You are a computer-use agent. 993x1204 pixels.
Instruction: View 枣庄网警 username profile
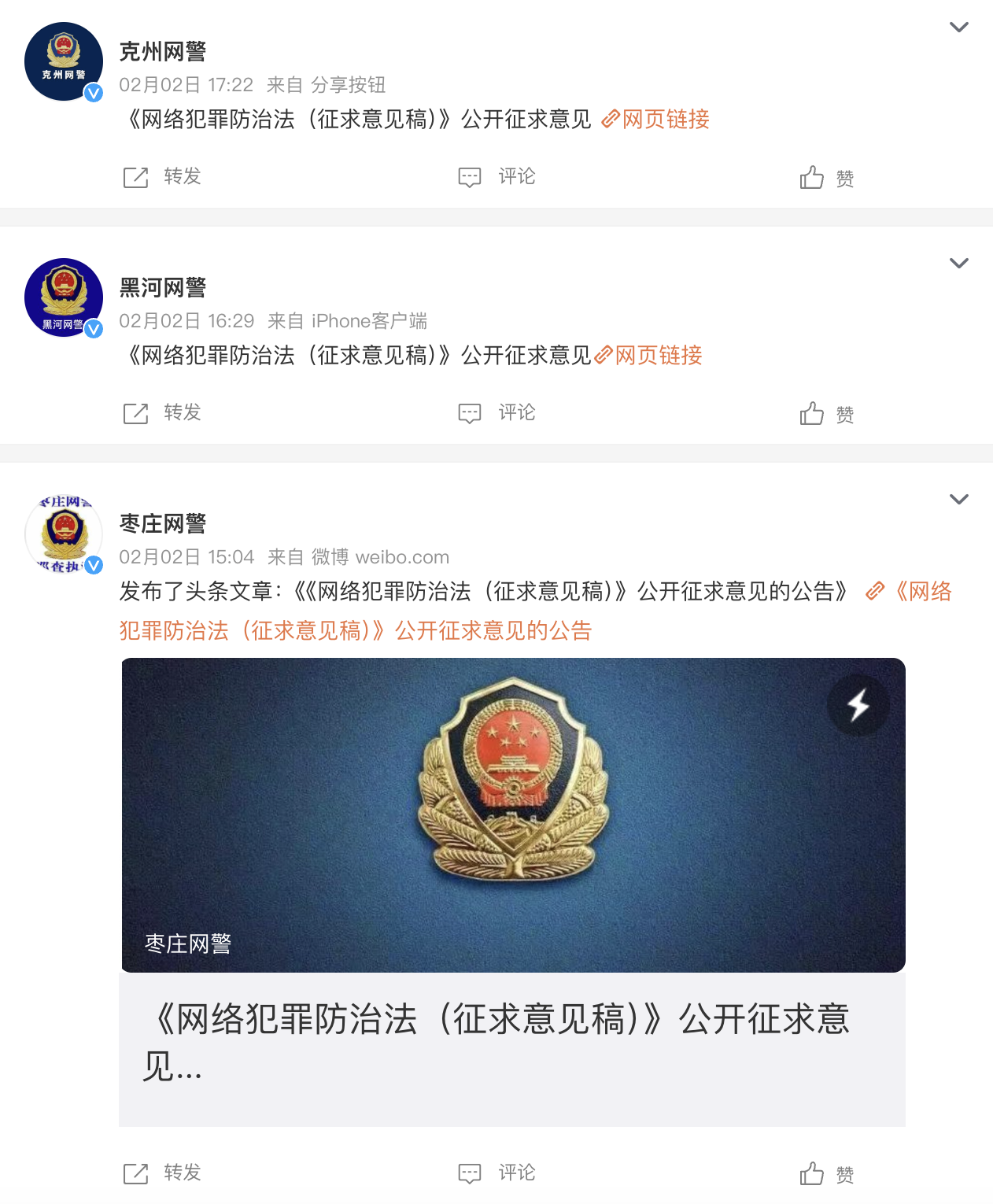point(163,524)
